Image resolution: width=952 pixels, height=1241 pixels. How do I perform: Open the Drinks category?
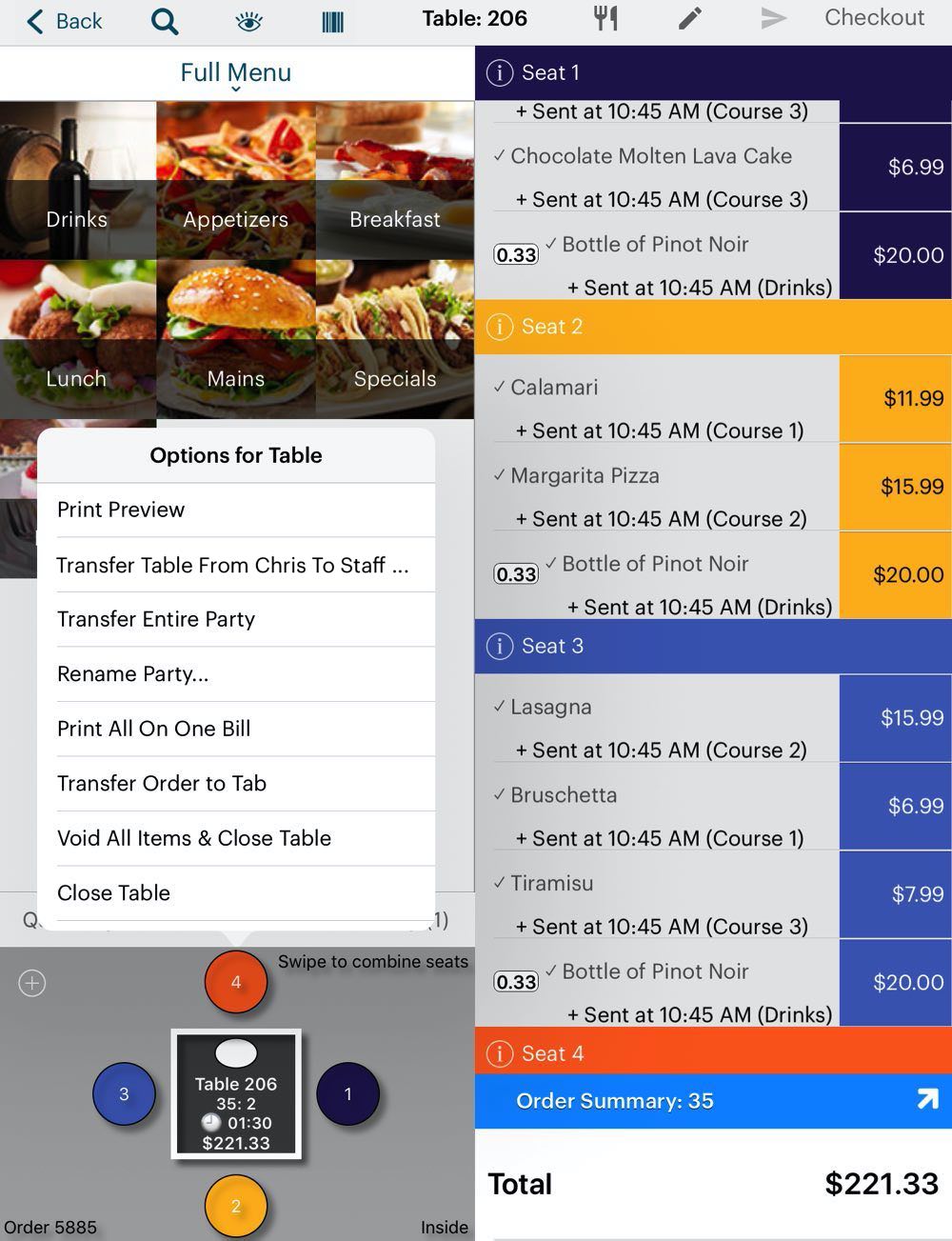point(77,219)
